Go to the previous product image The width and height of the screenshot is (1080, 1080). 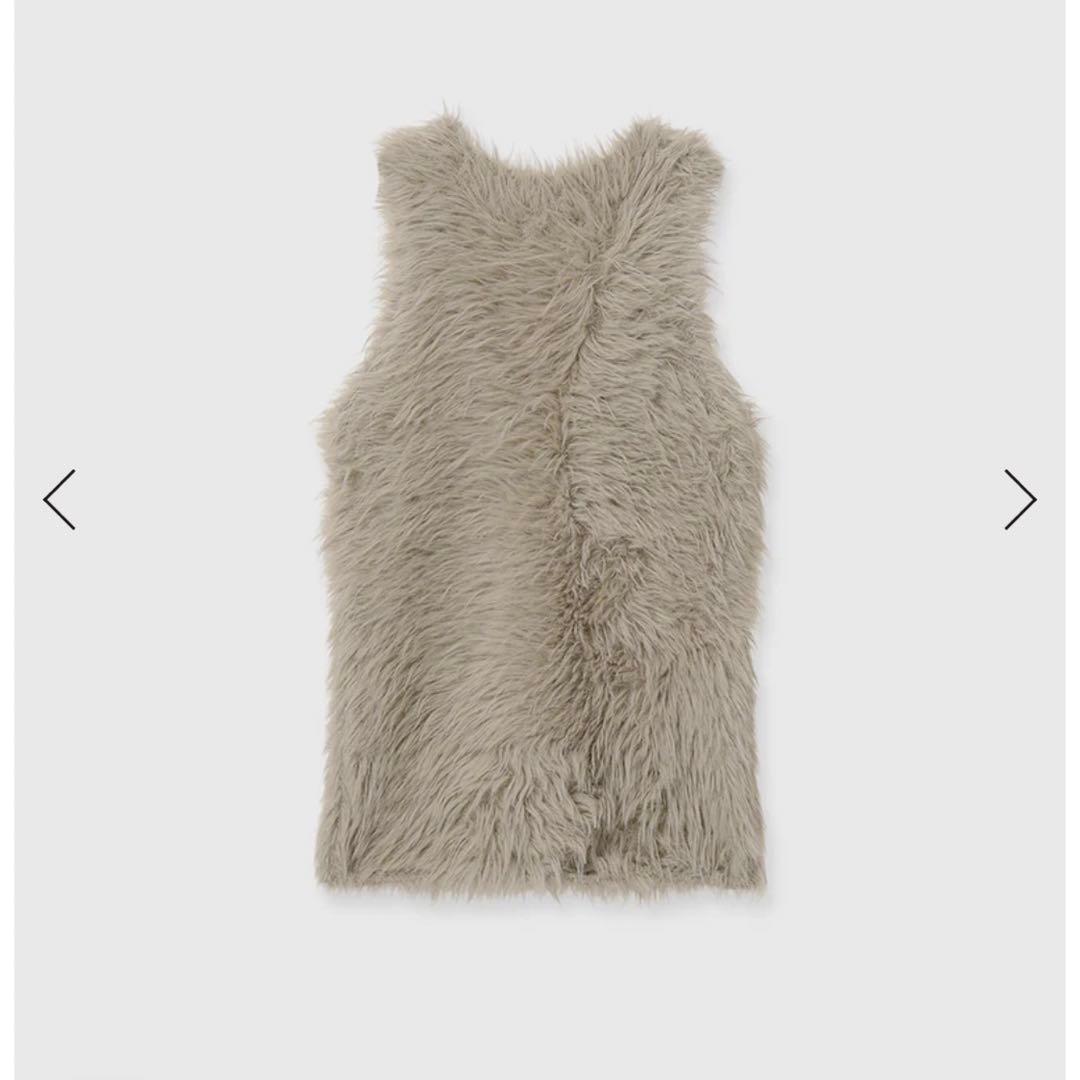59,499
